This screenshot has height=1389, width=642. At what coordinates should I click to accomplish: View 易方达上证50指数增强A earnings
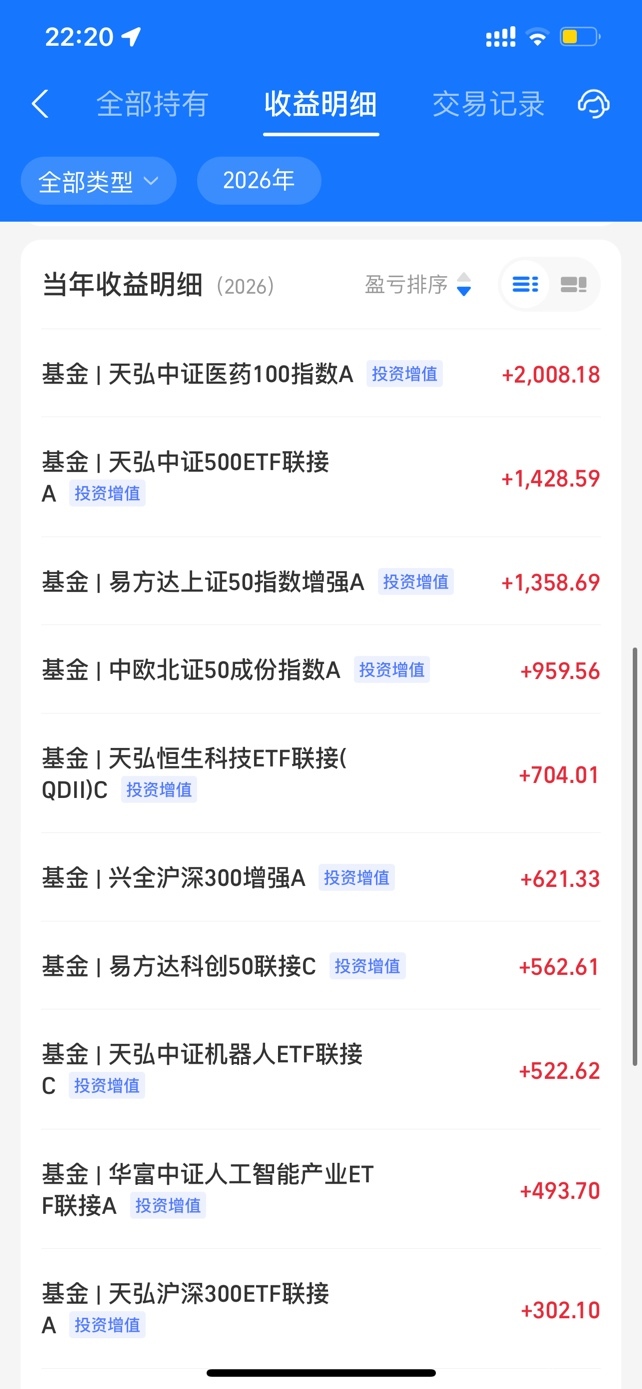coord(320,581)
